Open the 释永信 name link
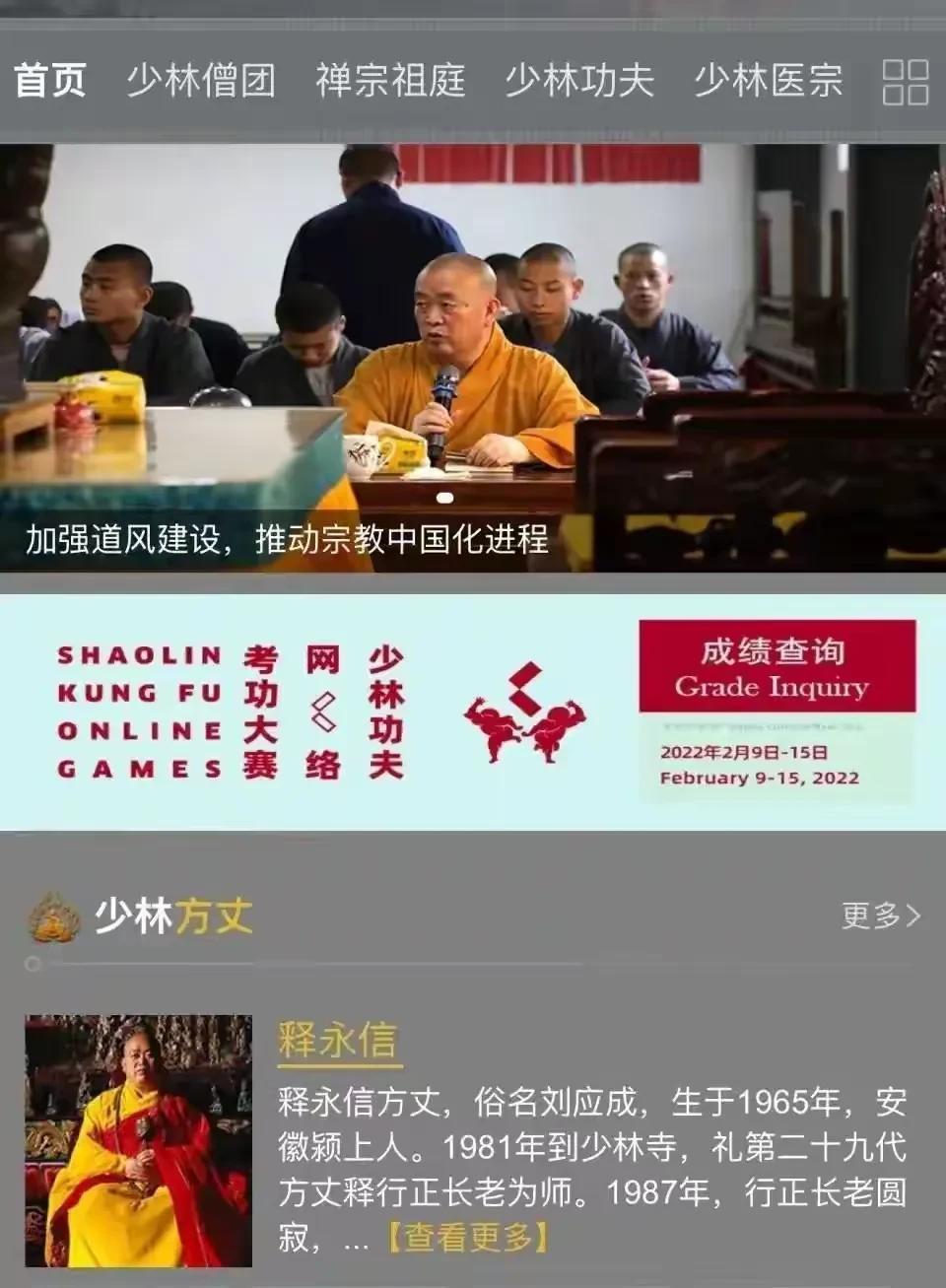946x1288 pixels. 338,1041
